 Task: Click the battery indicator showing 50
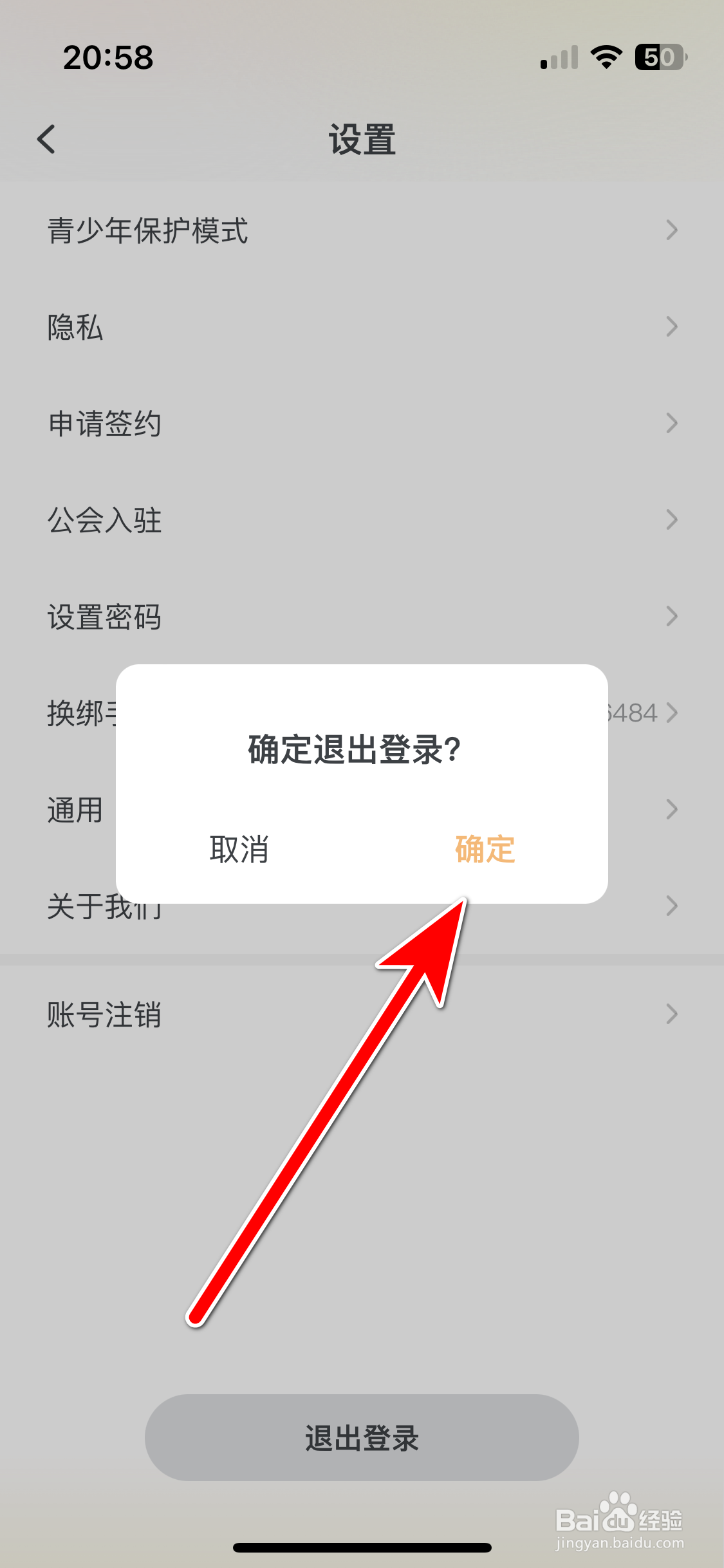tap(658, 58)
